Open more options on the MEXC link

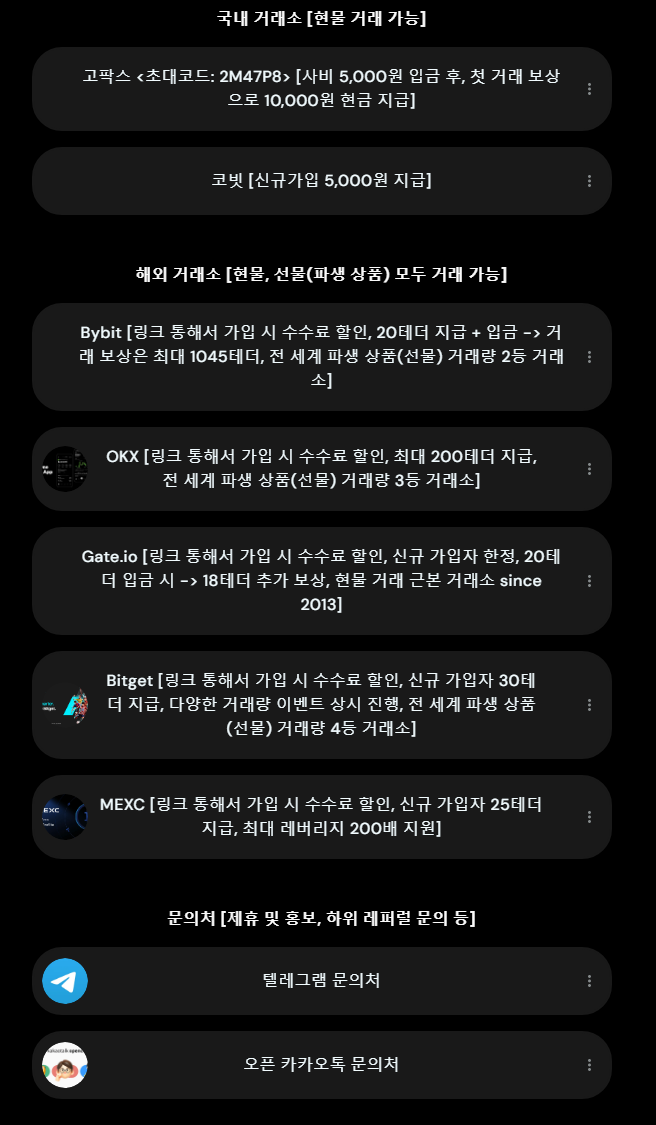click(x=589, y=817)
